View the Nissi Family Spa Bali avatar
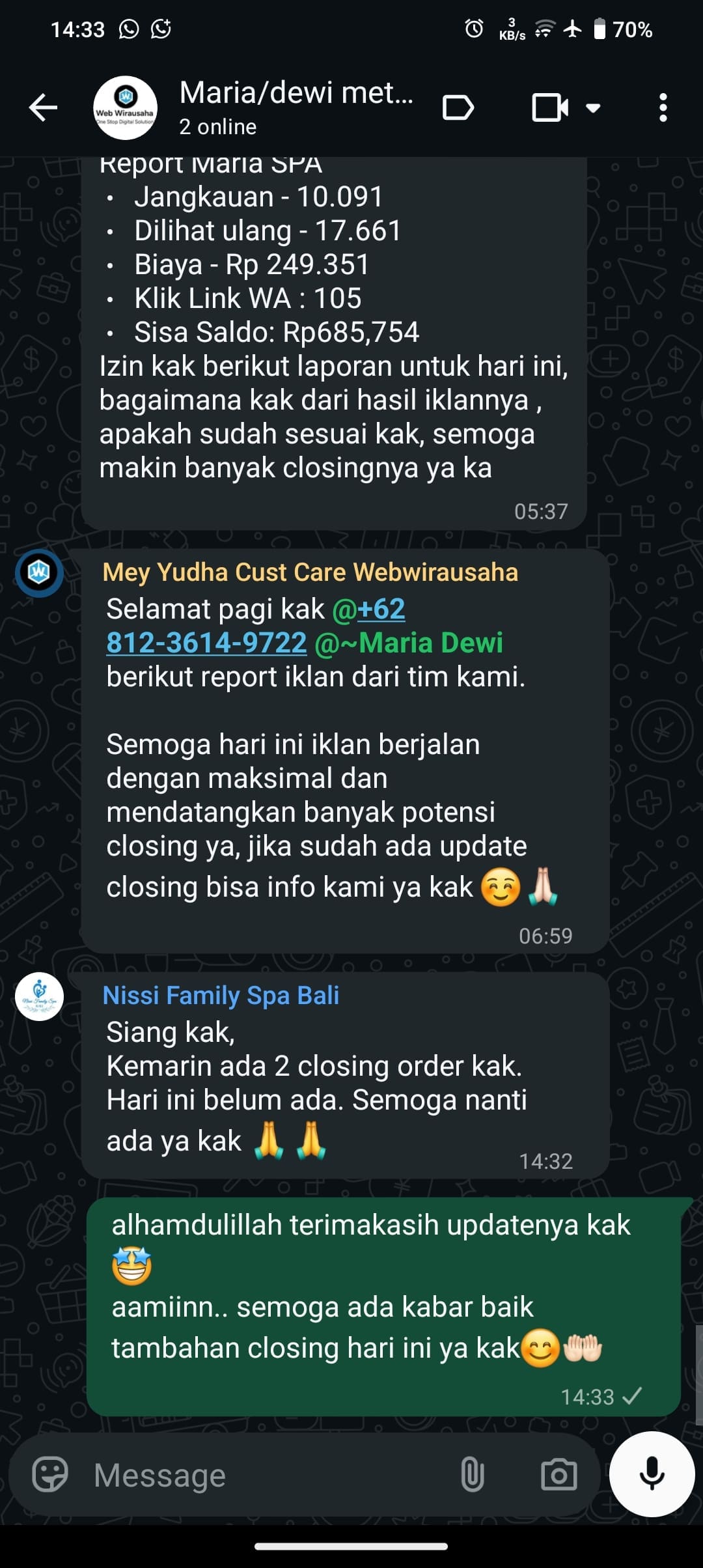 coord(39,996)
